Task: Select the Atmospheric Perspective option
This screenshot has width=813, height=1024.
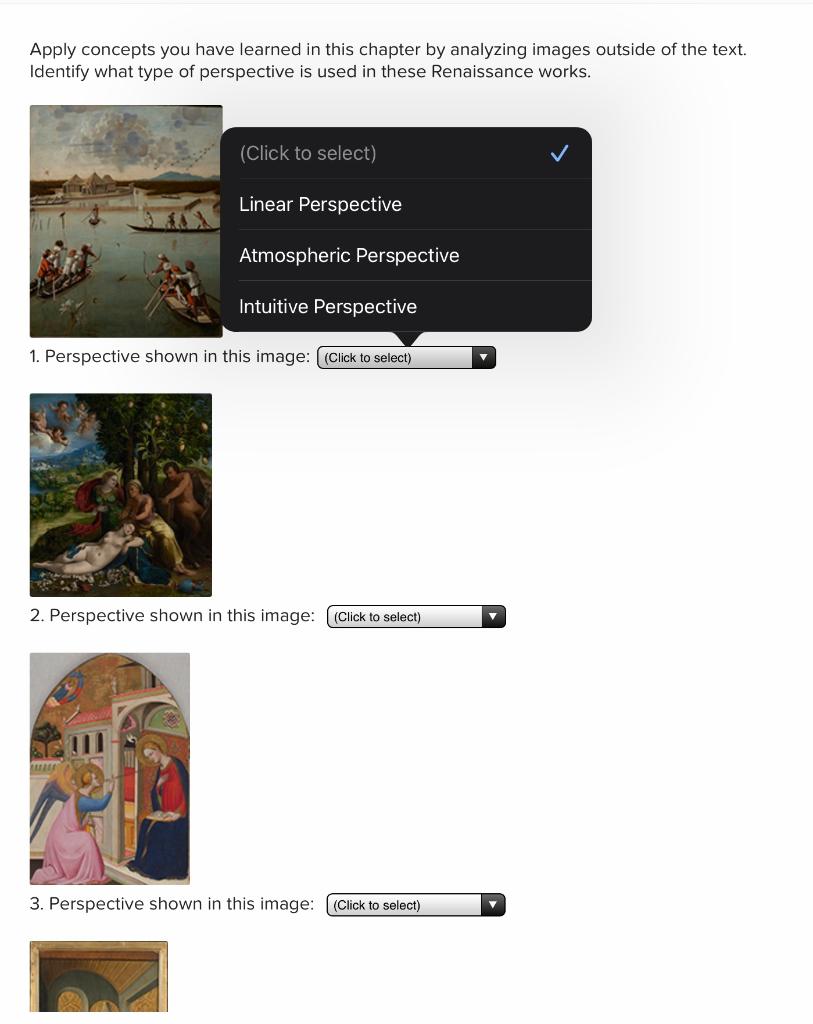Action: pyautogui.click(x=349, y=255)
